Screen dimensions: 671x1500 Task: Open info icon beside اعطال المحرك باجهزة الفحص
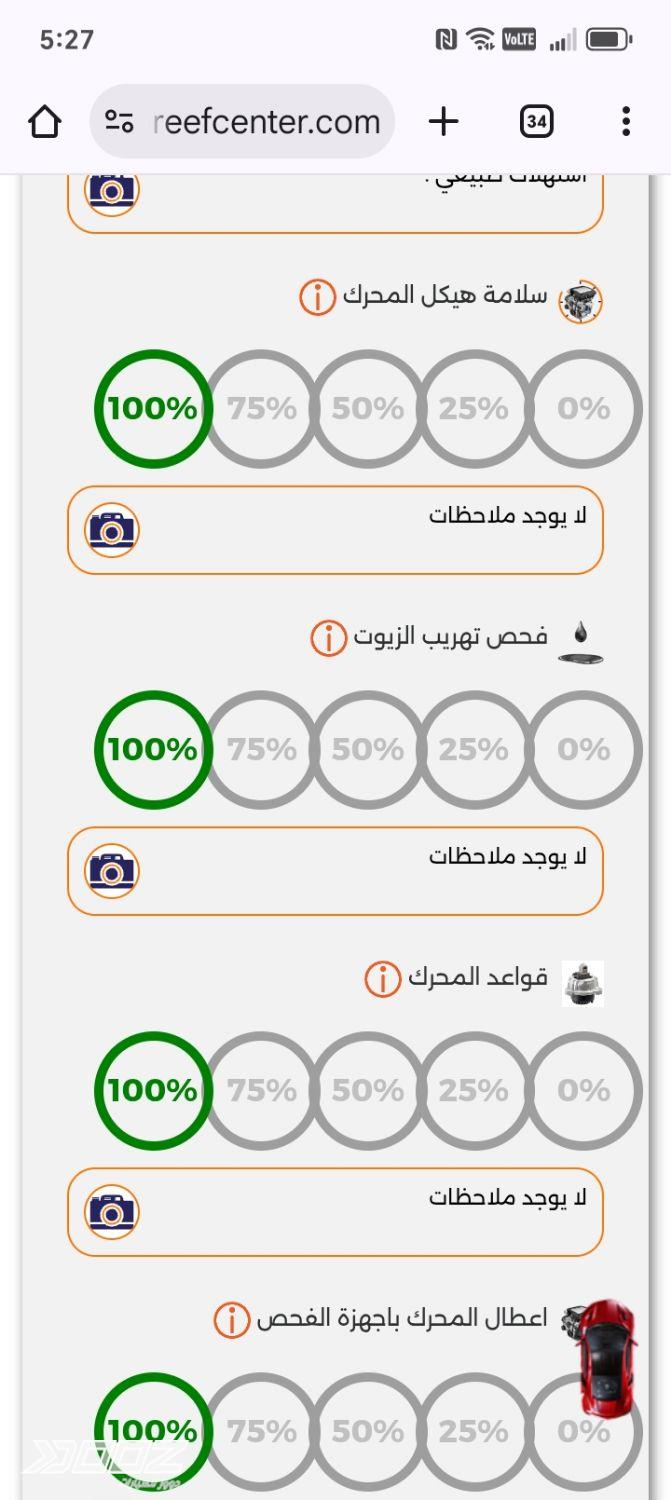click(231, 1320)
